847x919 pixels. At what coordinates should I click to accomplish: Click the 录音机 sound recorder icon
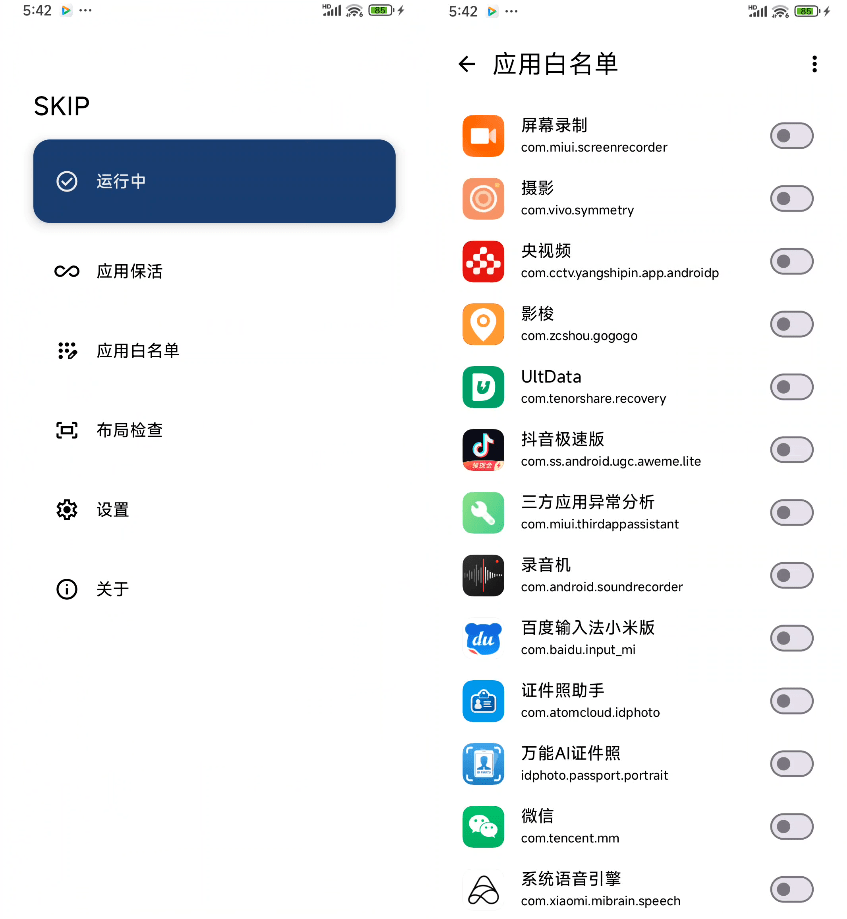[x=484, y=575]
